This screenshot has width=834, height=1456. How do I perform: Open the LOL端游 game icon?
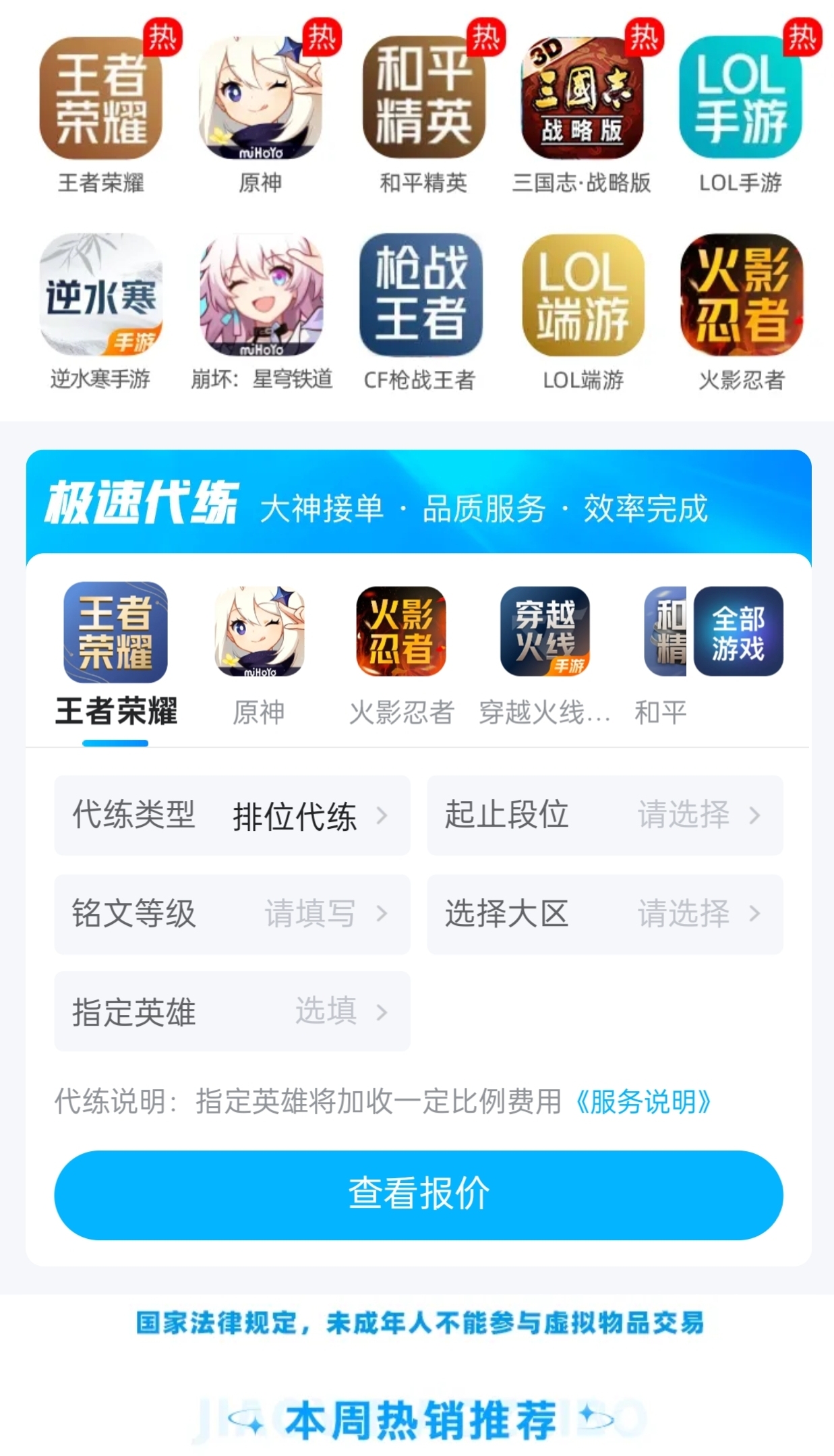(x=583, y=295)
